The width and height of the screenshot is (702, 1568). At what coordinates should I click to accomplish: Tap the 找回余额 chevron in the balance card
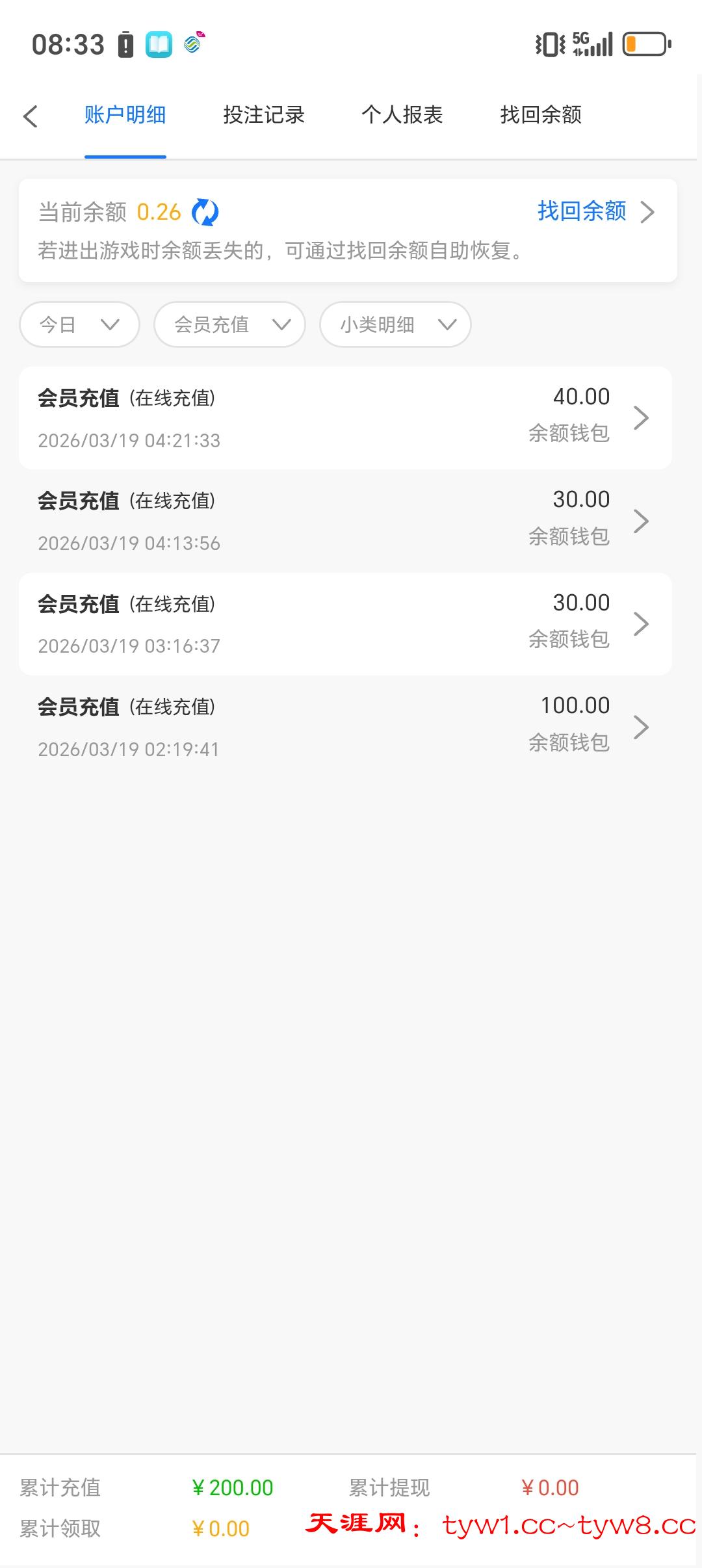click(x=647, y=212)
